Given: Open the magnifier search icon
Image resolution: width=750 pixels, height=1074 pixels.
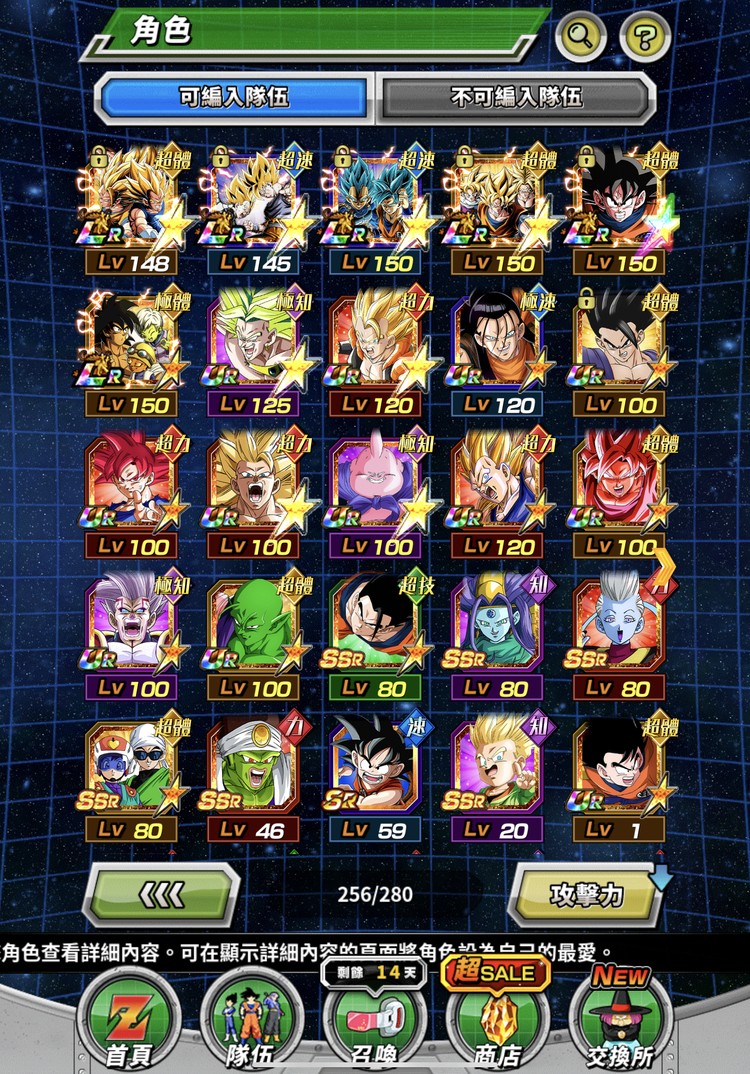Looking at the screenshot, I should [581, 38].
